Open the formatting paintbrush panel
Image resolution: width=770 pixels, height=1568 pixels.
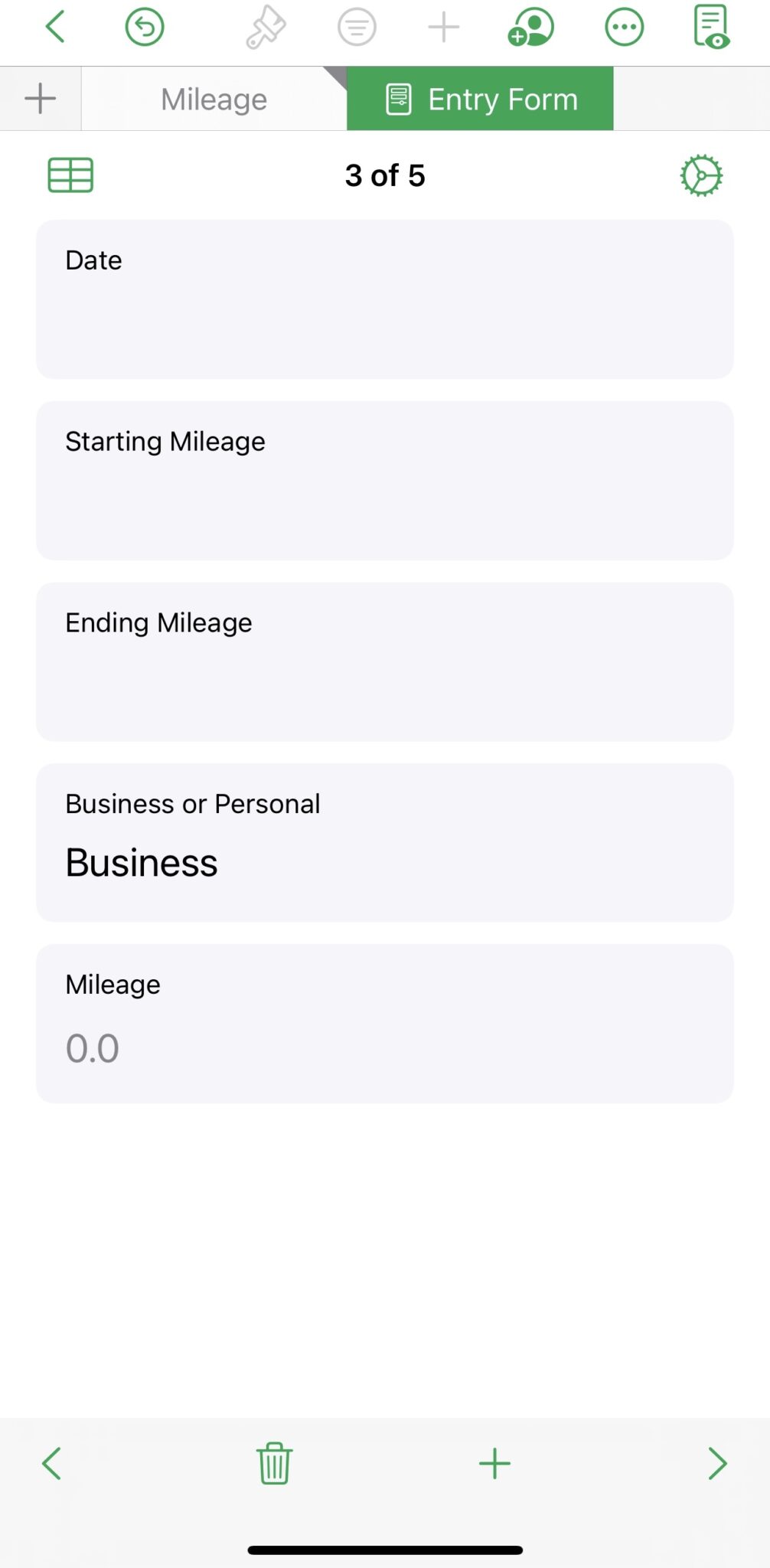coord(266,26)
